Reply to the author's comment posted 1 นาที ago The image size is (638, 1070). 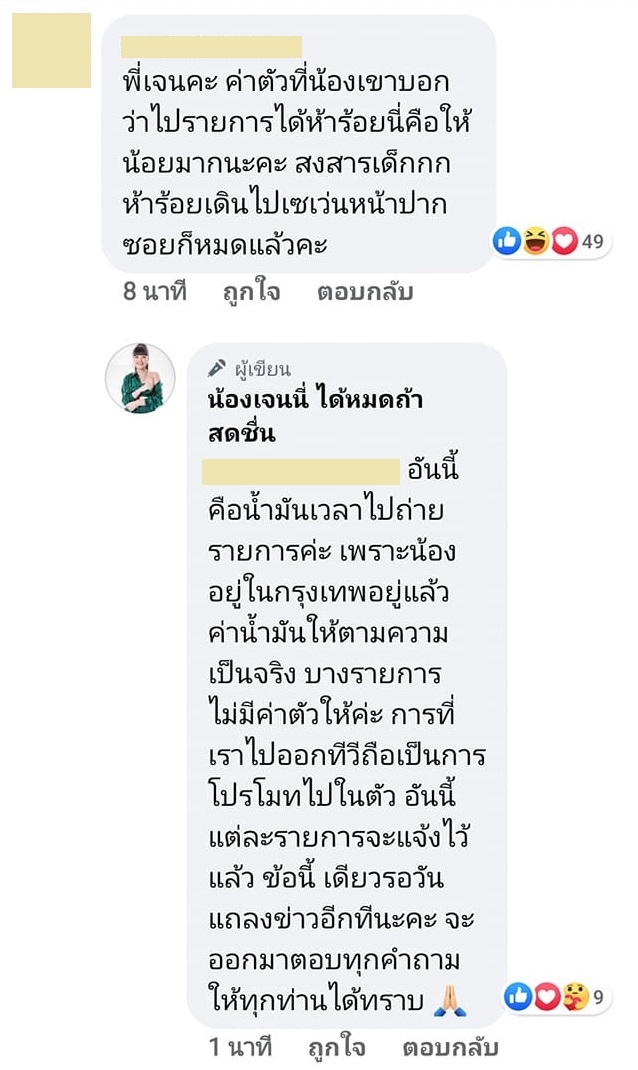[450, 1049]
